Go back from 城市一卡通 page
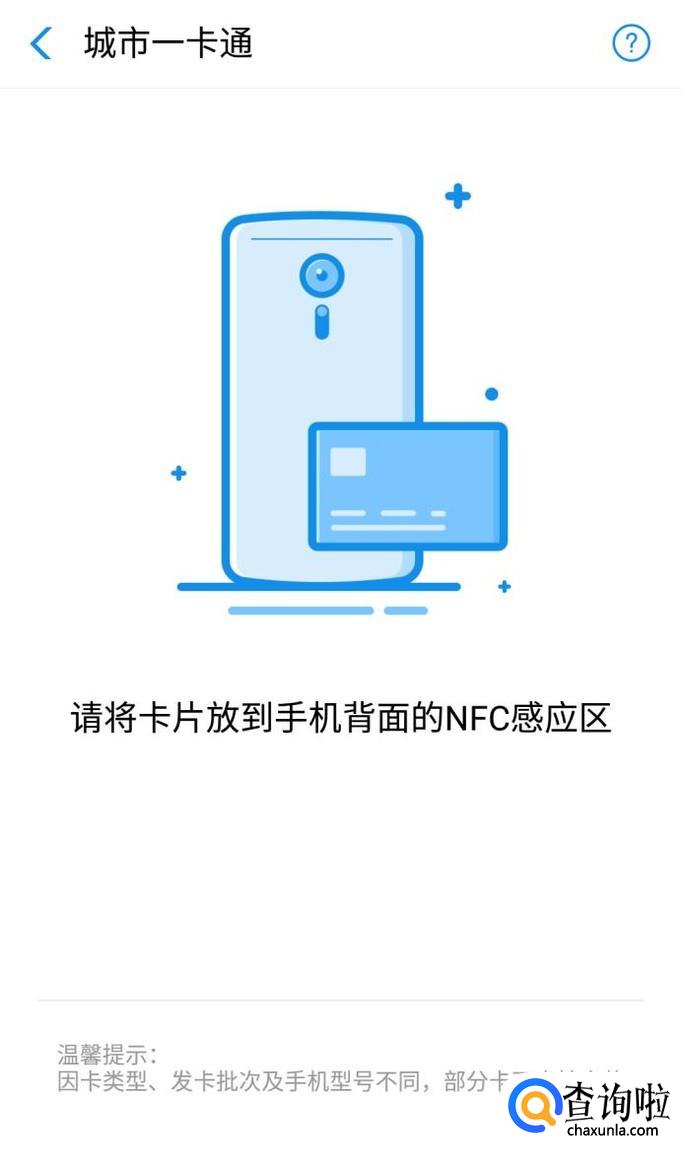Screen dimensions: 682x1161 41,44
